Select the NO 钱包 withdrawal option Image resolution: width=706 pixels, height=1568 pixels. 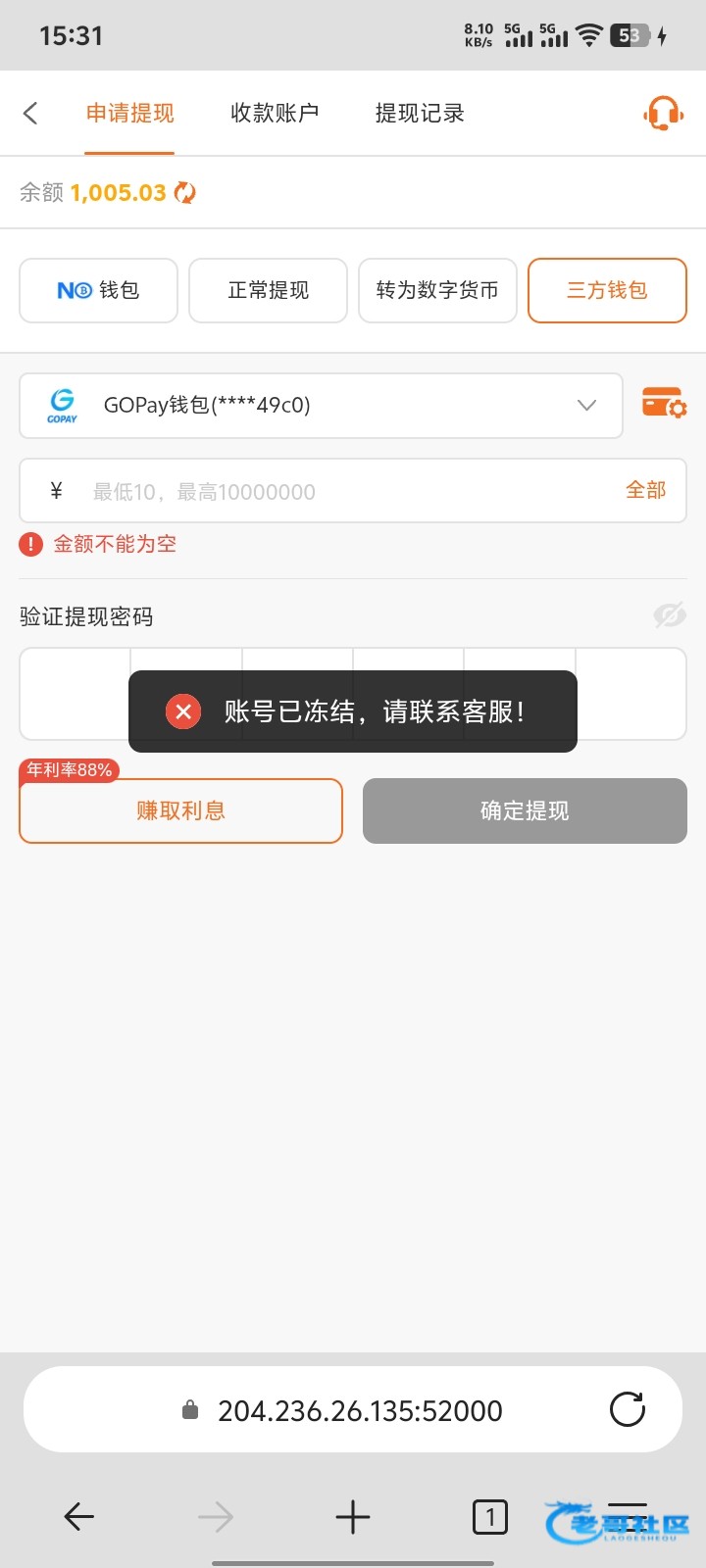click(98, 290)
